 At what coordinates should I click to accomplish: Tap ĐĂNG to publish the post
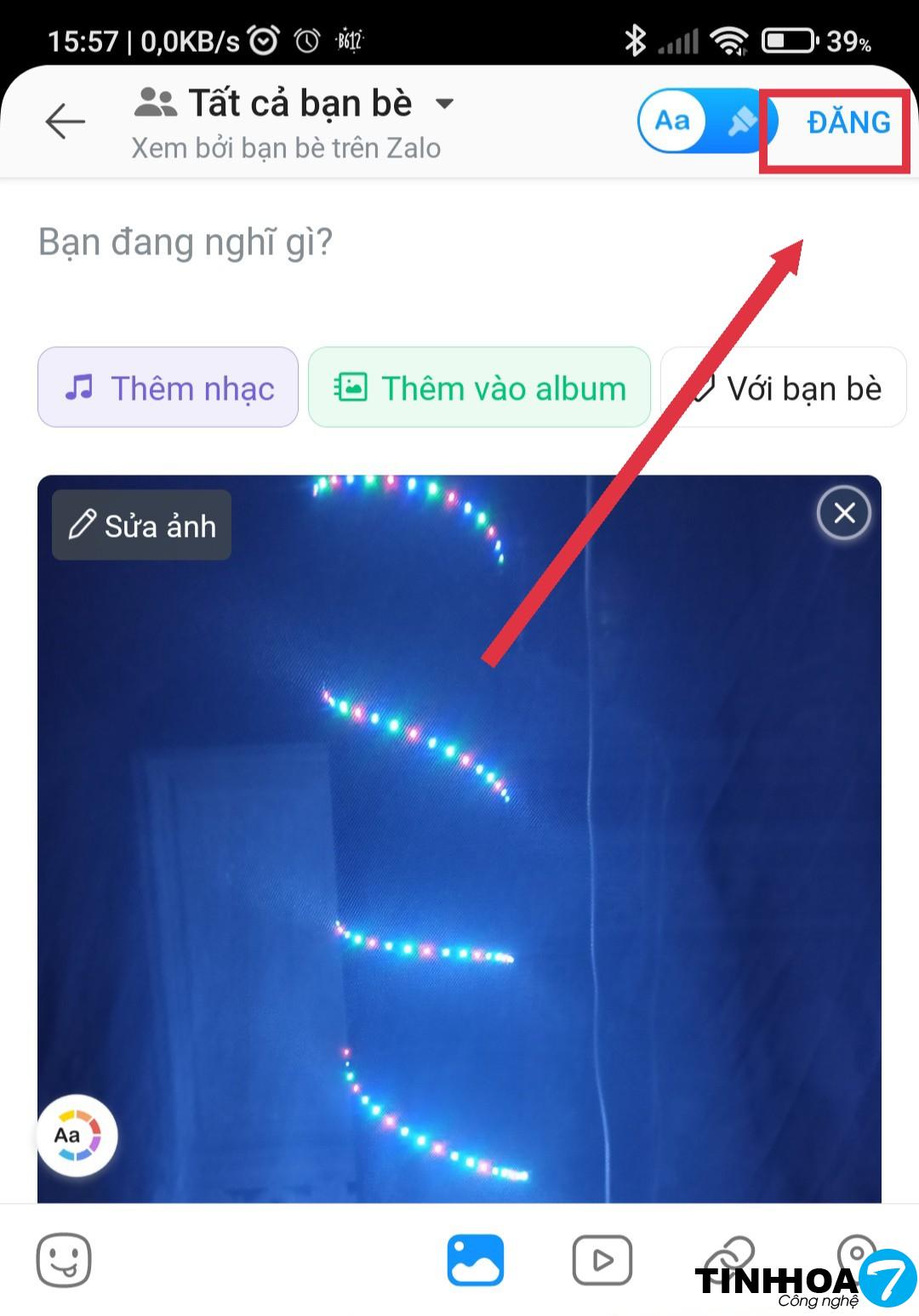tap(848, 122)
